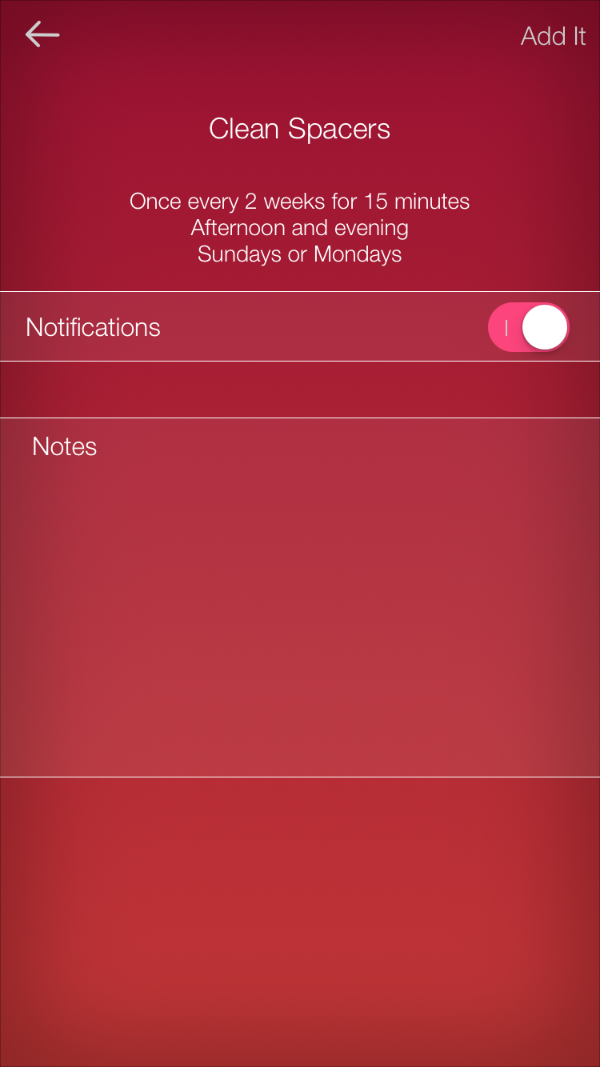Turn off the Notifications switch
This screenshot has width=600, height=1067.
pyautogui.click(x=529, y=327)
